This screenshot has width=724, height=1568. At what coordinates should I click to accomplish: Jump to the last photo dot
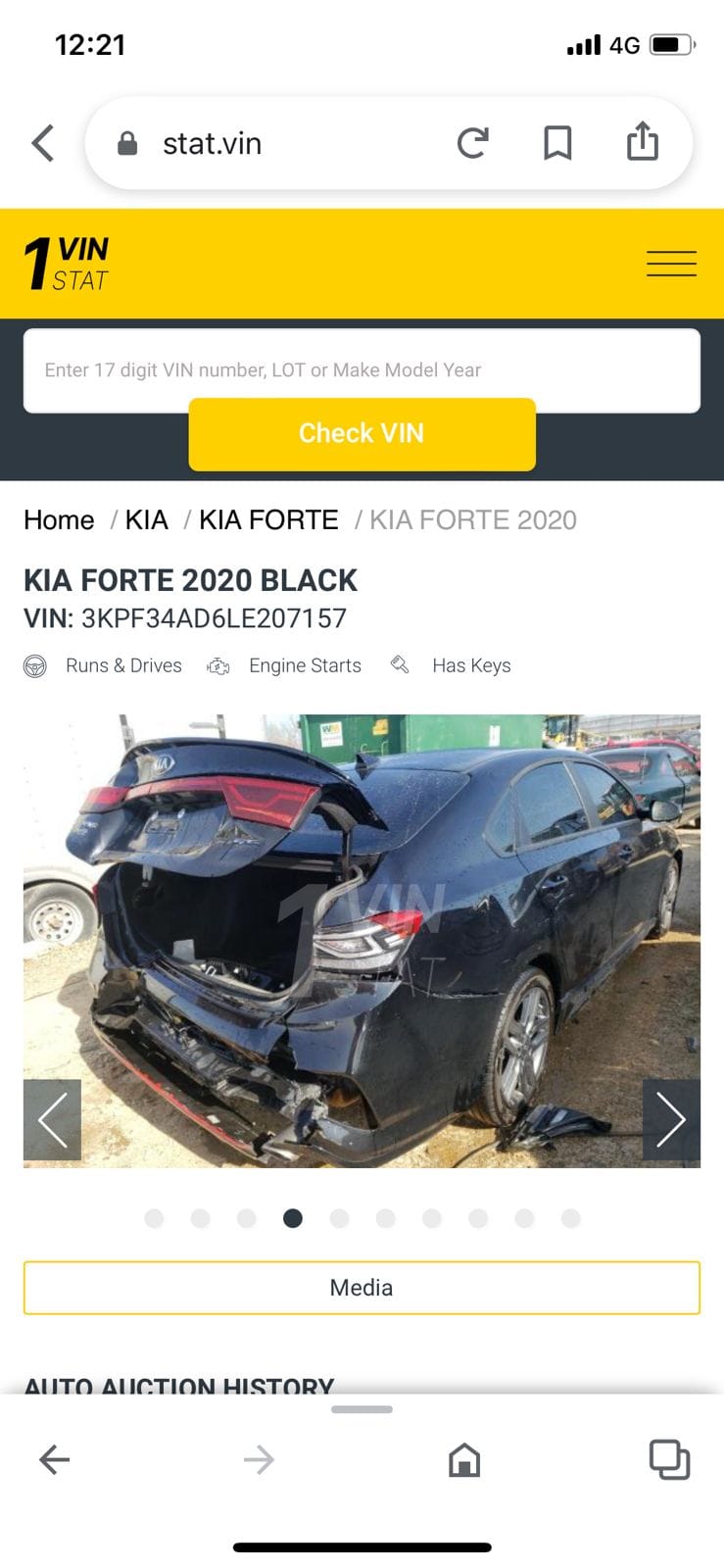coord(571,1218)
